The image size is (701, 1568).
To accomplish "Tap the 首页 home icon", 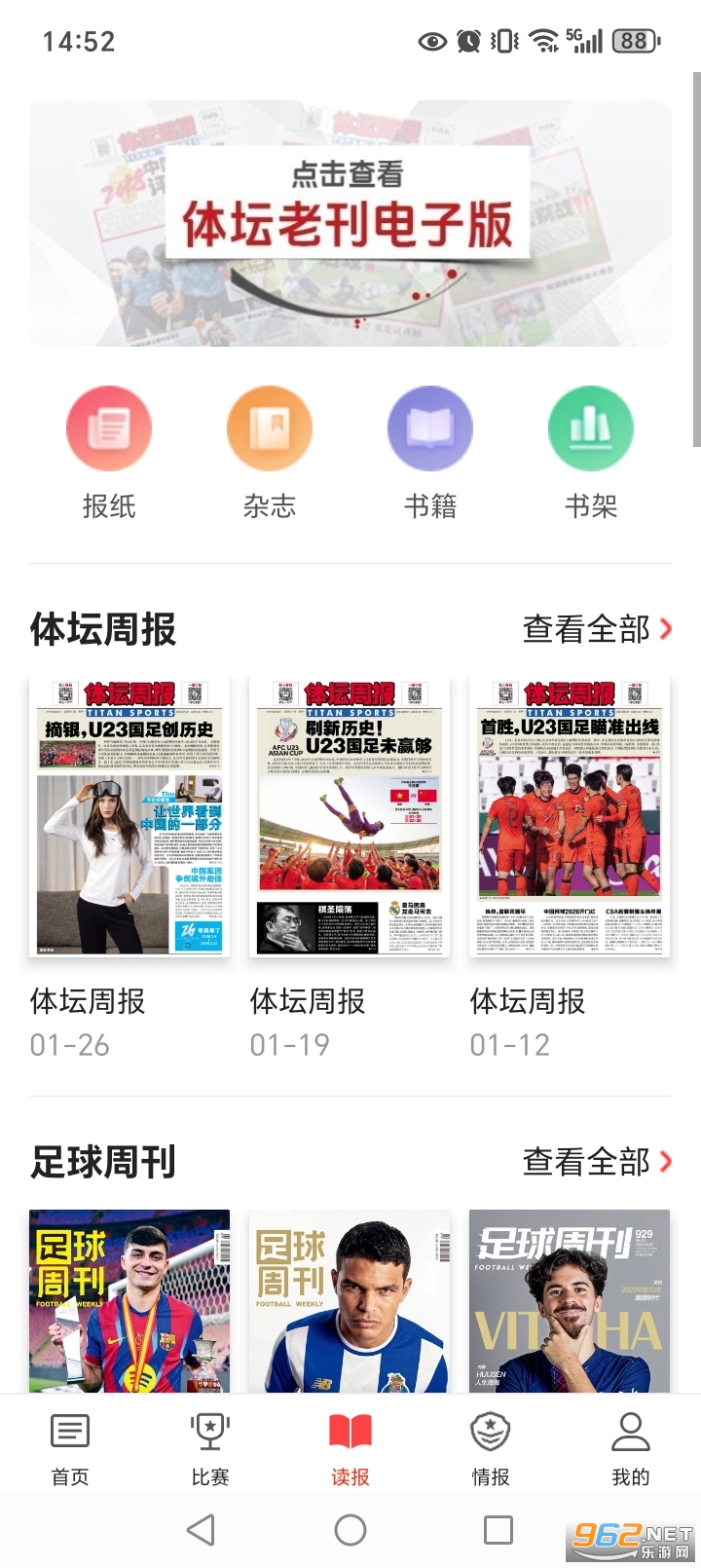I will pyautogui.click(x=67, y=1433).
